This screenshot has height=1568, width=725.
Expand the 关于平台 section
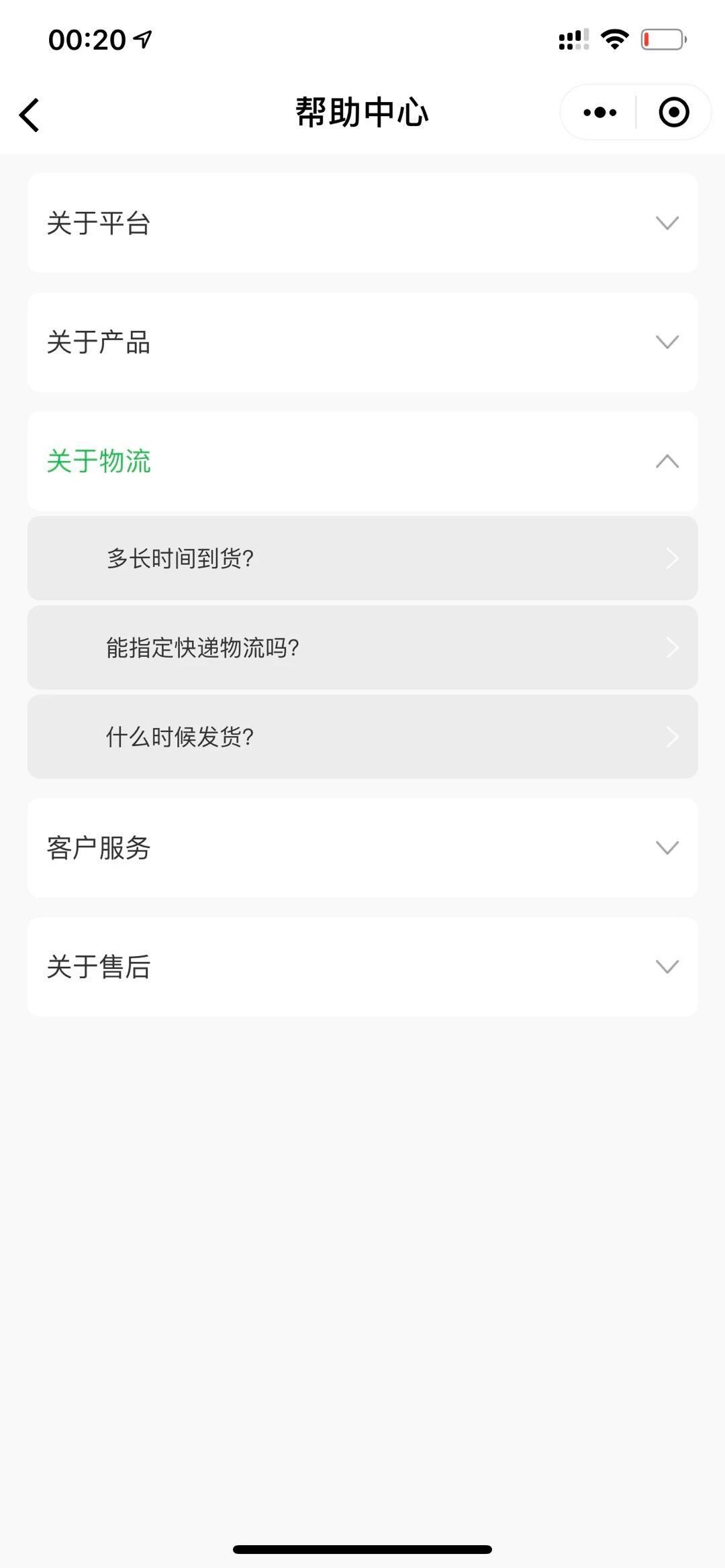click(x=362, y=223)
